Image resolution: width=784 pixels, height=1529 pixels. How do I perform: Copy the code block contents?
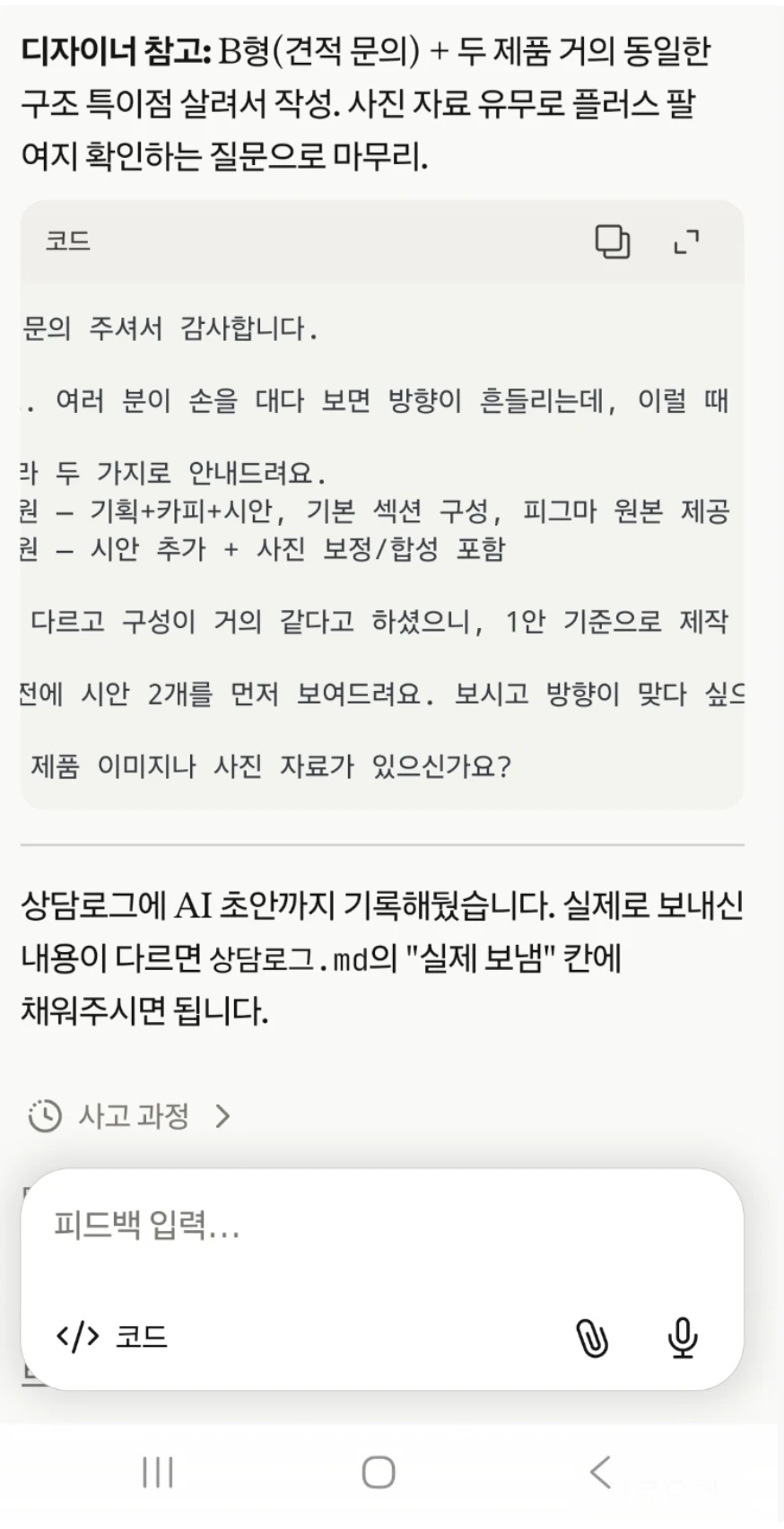click(613, 242)
